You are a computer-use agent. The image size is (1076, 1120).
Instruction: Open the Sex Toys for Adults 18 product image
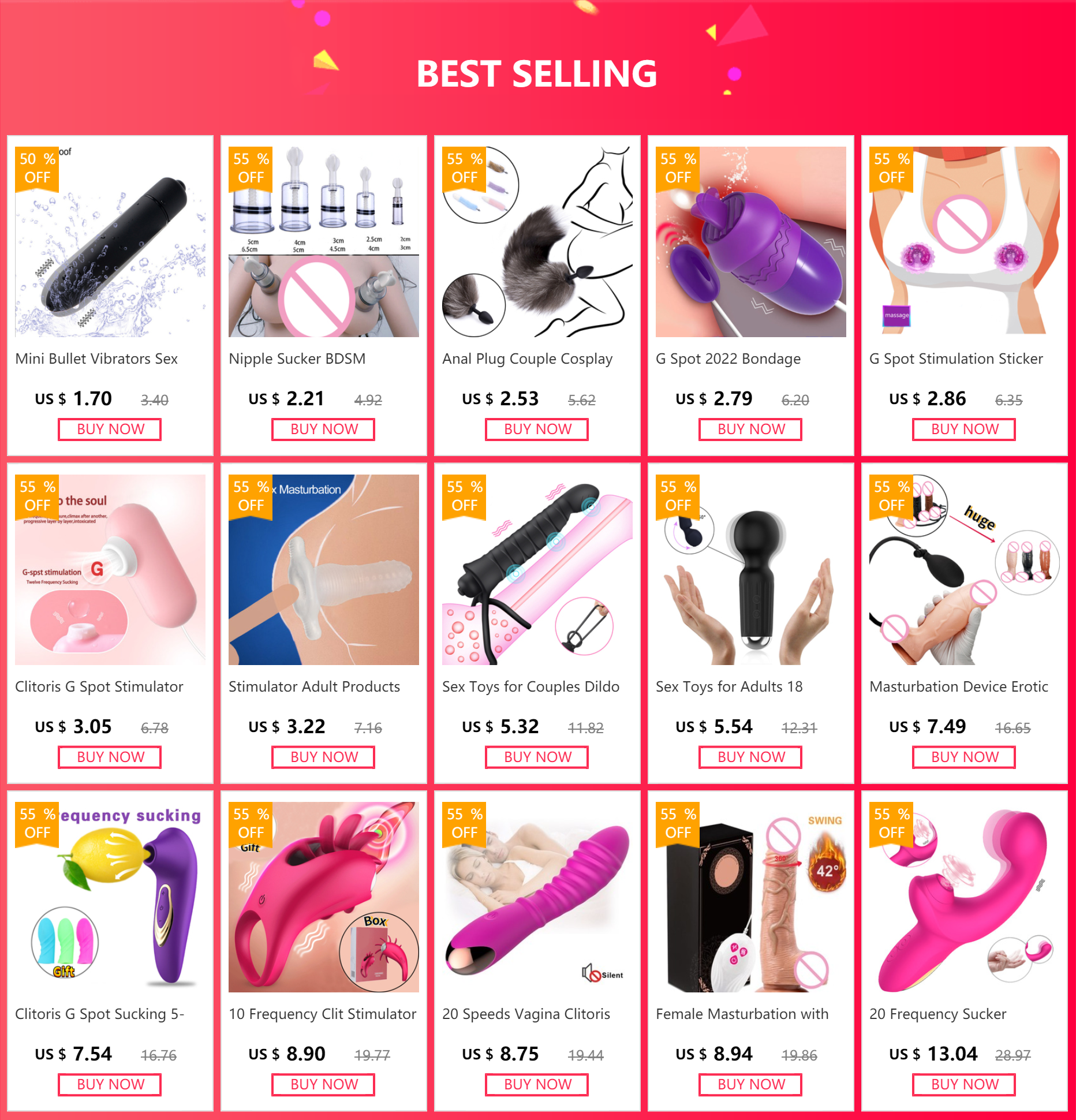751,570
